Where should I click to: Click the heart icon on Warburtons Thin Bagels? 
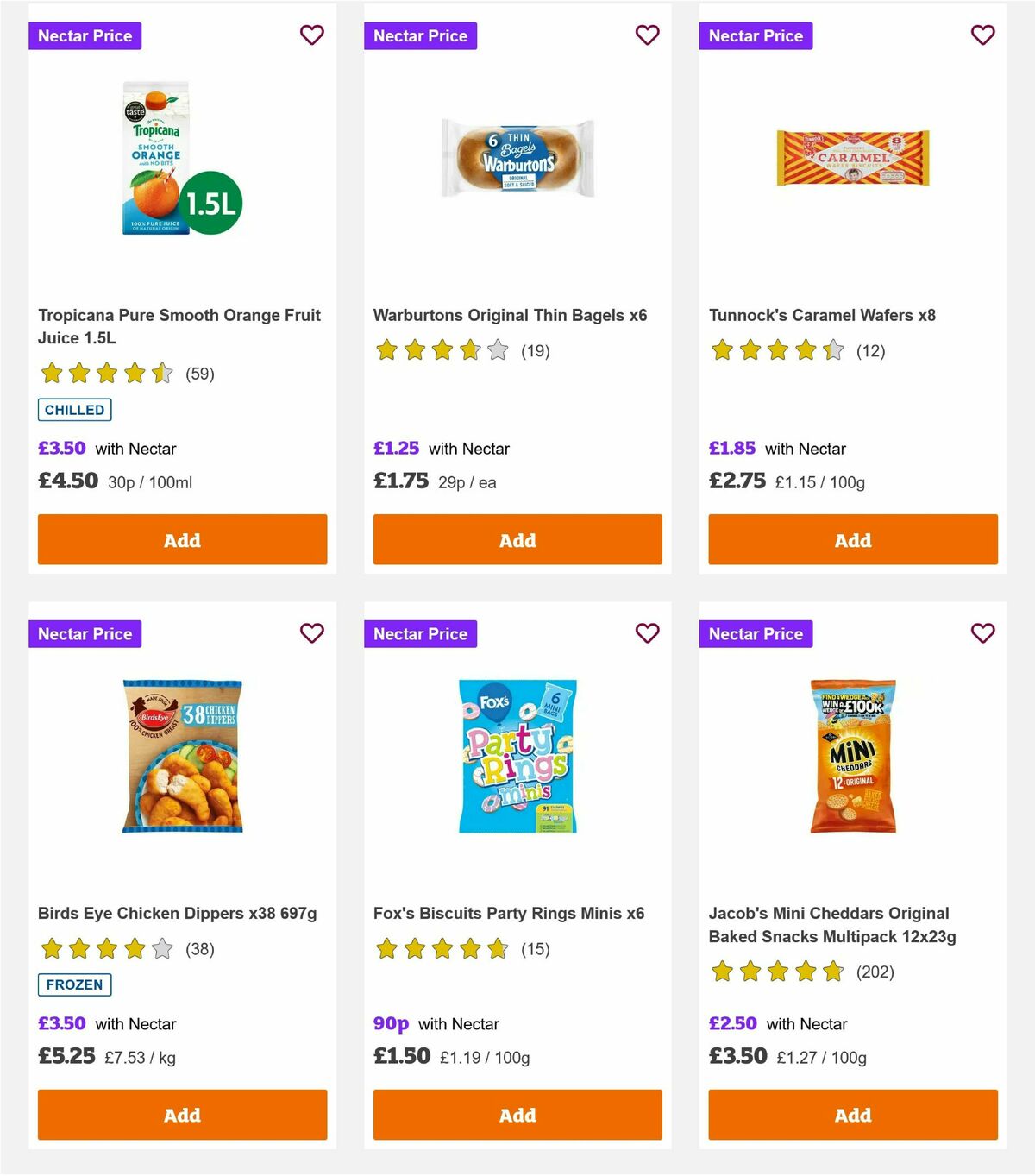point(647,35)
